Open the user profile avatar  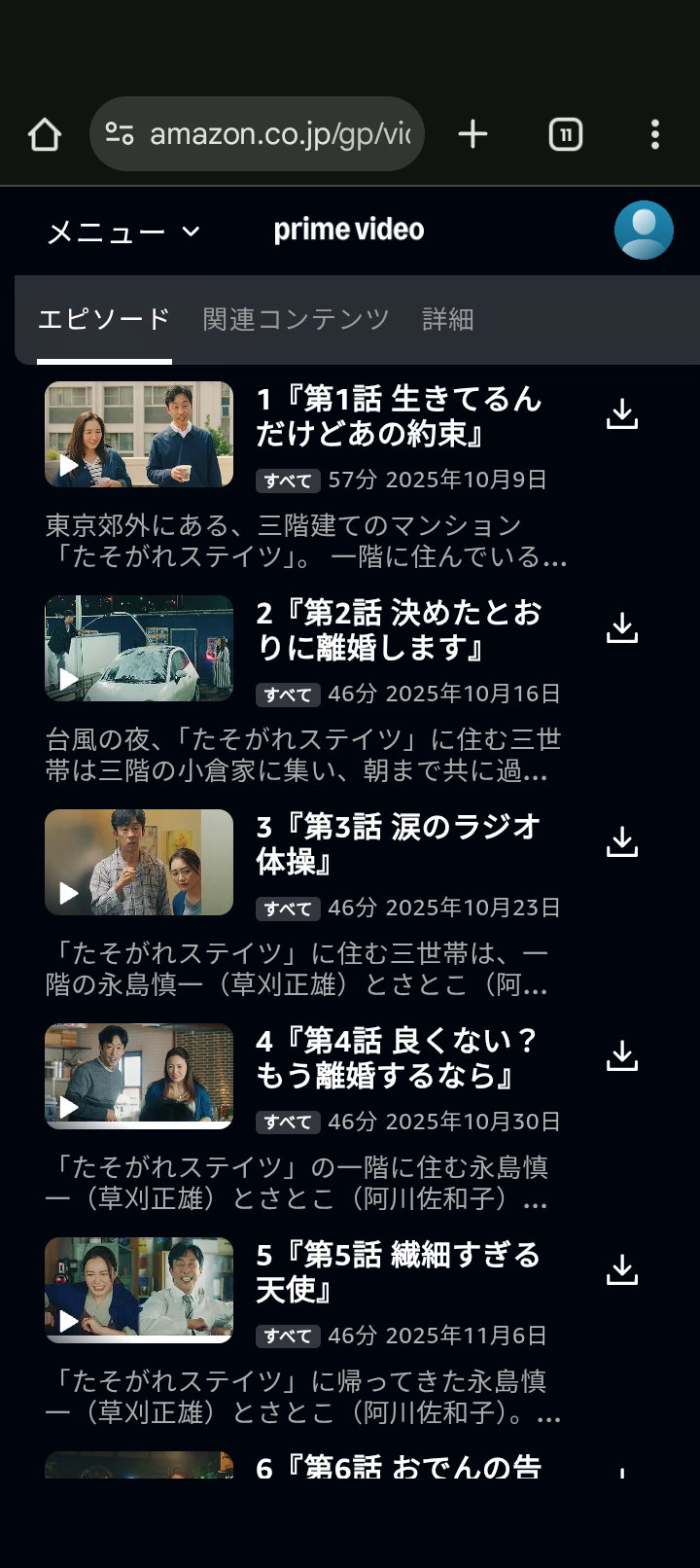tap(644, 231)
